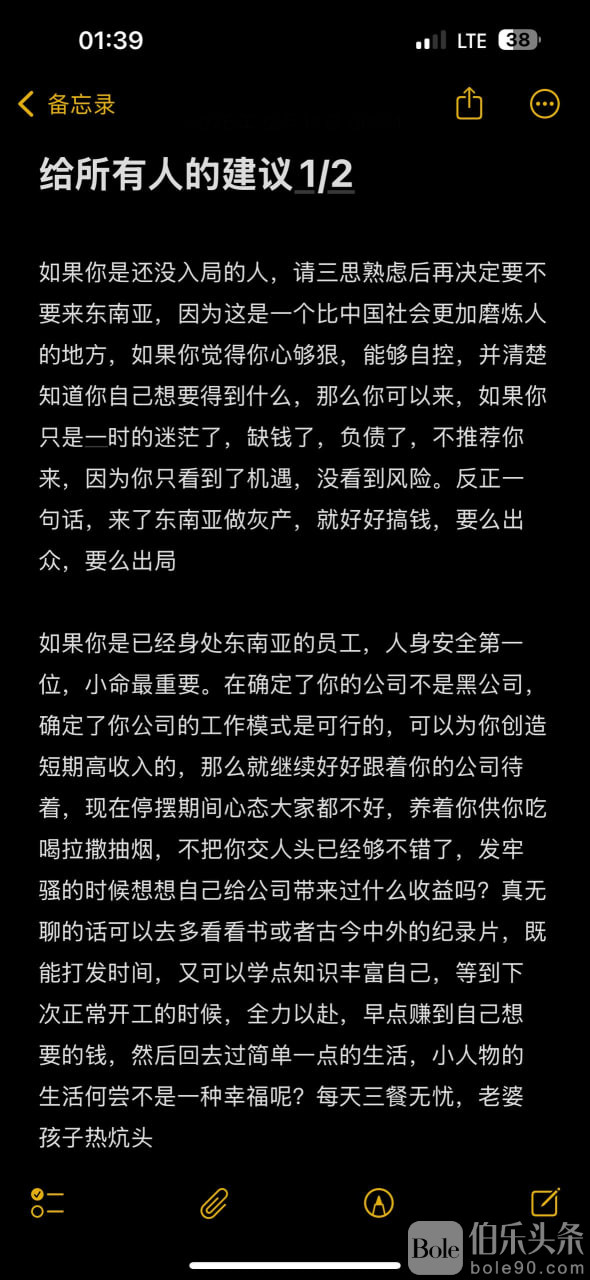The width and height of the screenshot is (590, 1280).
Task: Go back to the 备忘录 list
Action: 66,104
